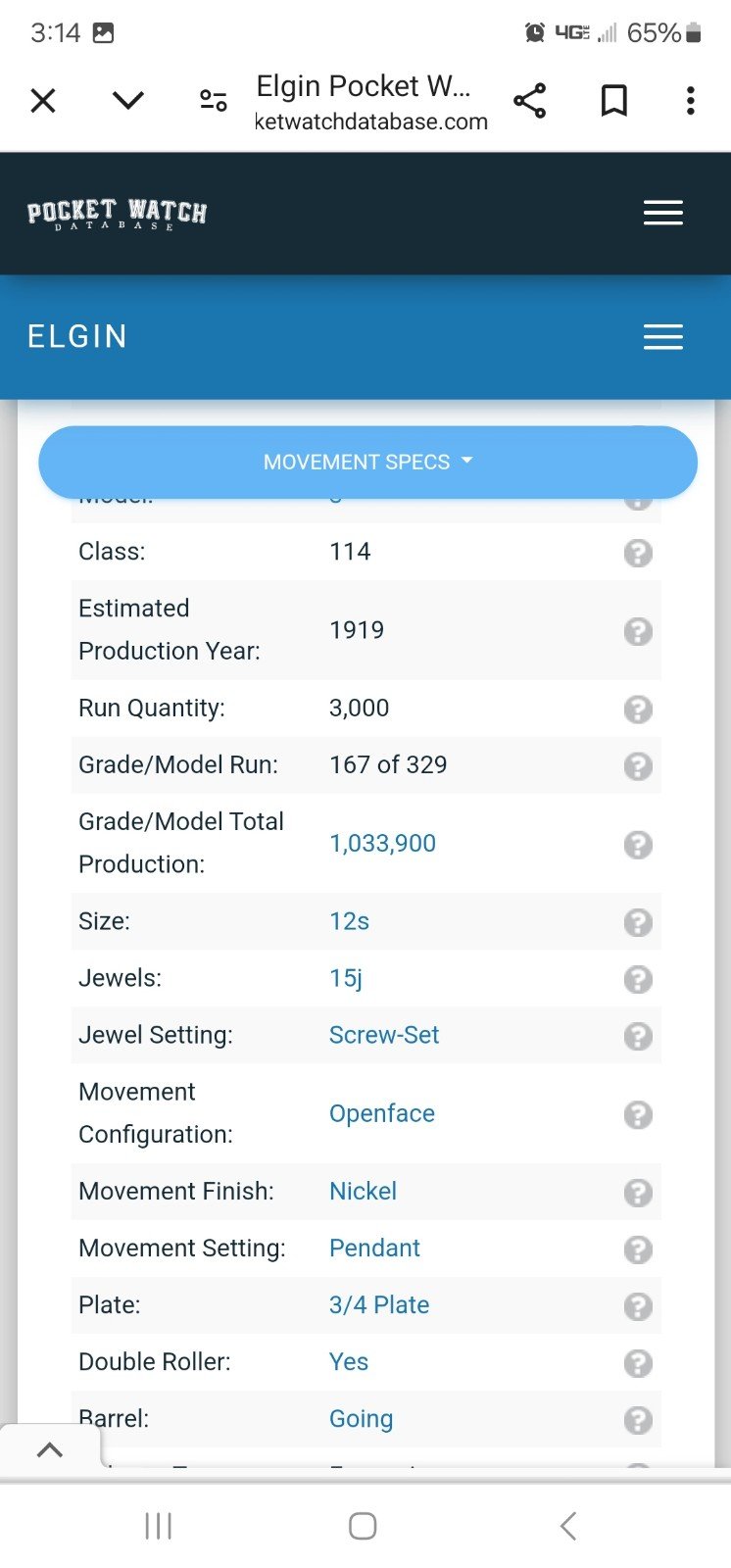
Task: Open site settings icon beside the URL
Action: (214, 100)
